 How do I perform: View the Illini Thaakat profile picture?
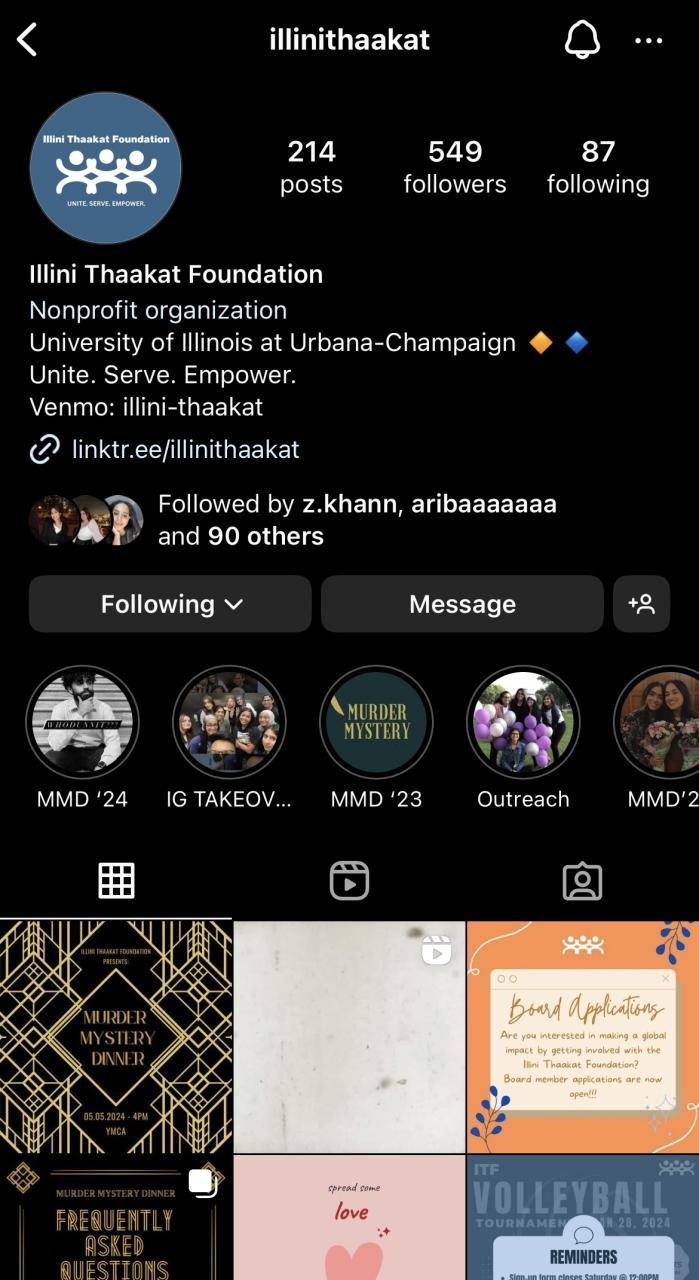point(105,168)
